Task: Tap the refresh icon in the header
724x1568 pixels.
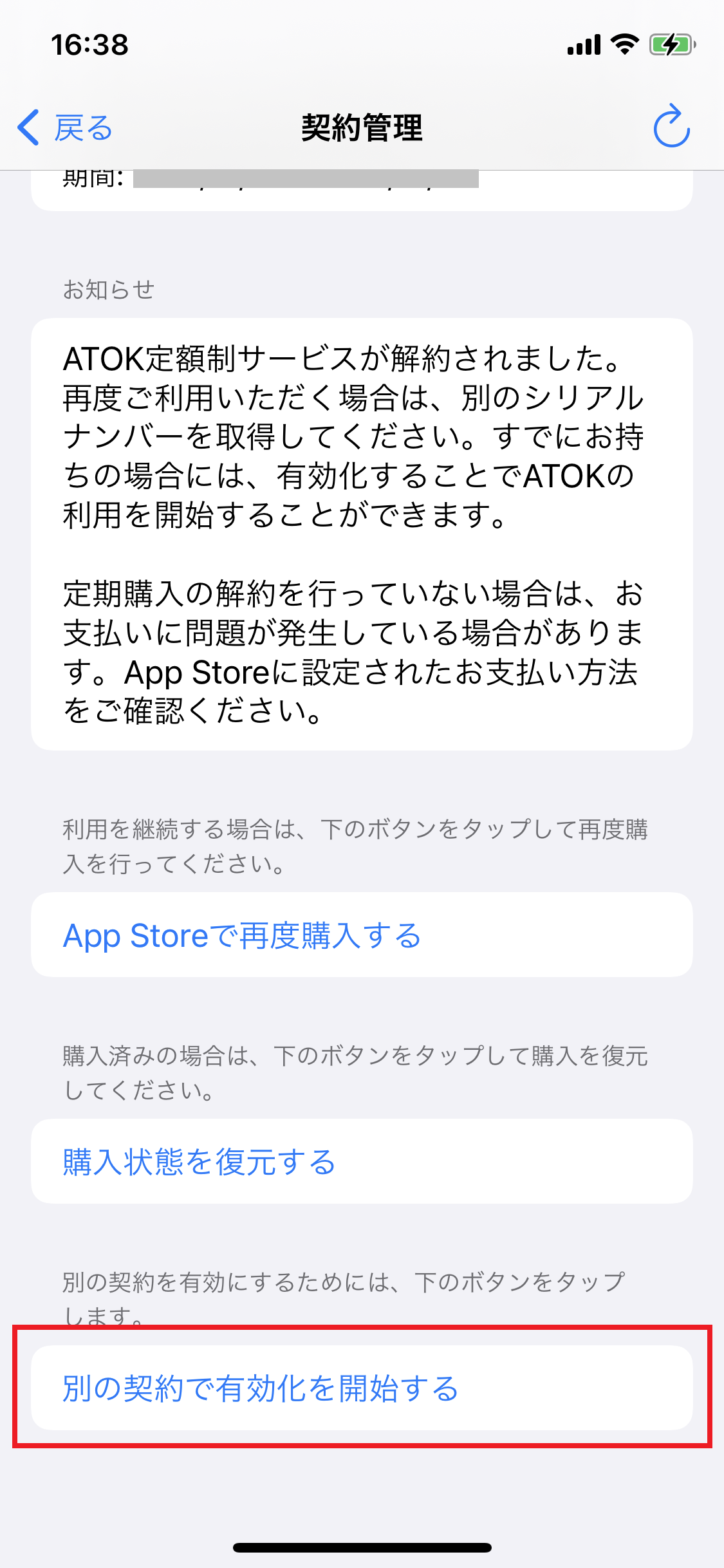Action: 671,126
